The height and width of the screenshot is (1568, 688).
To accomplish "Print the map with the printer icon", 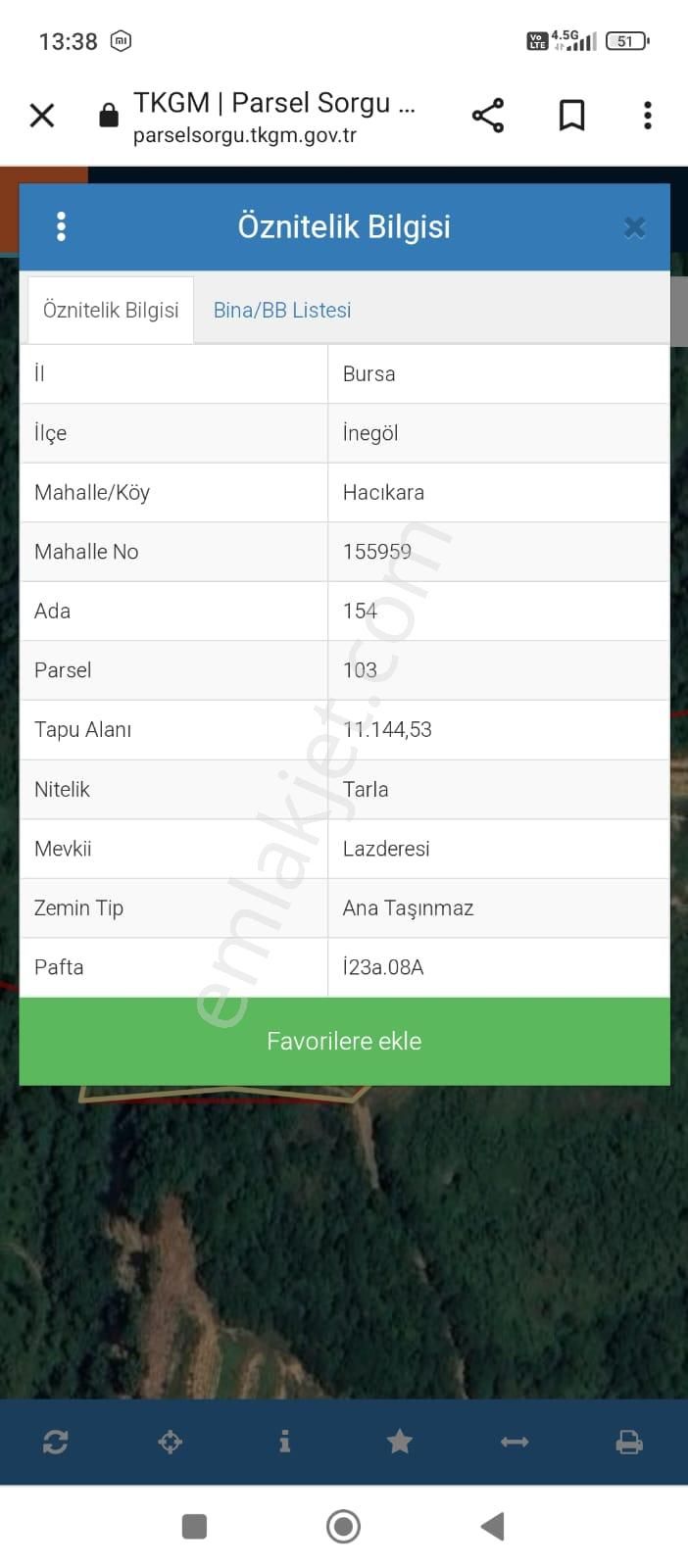I will 629,1442.
